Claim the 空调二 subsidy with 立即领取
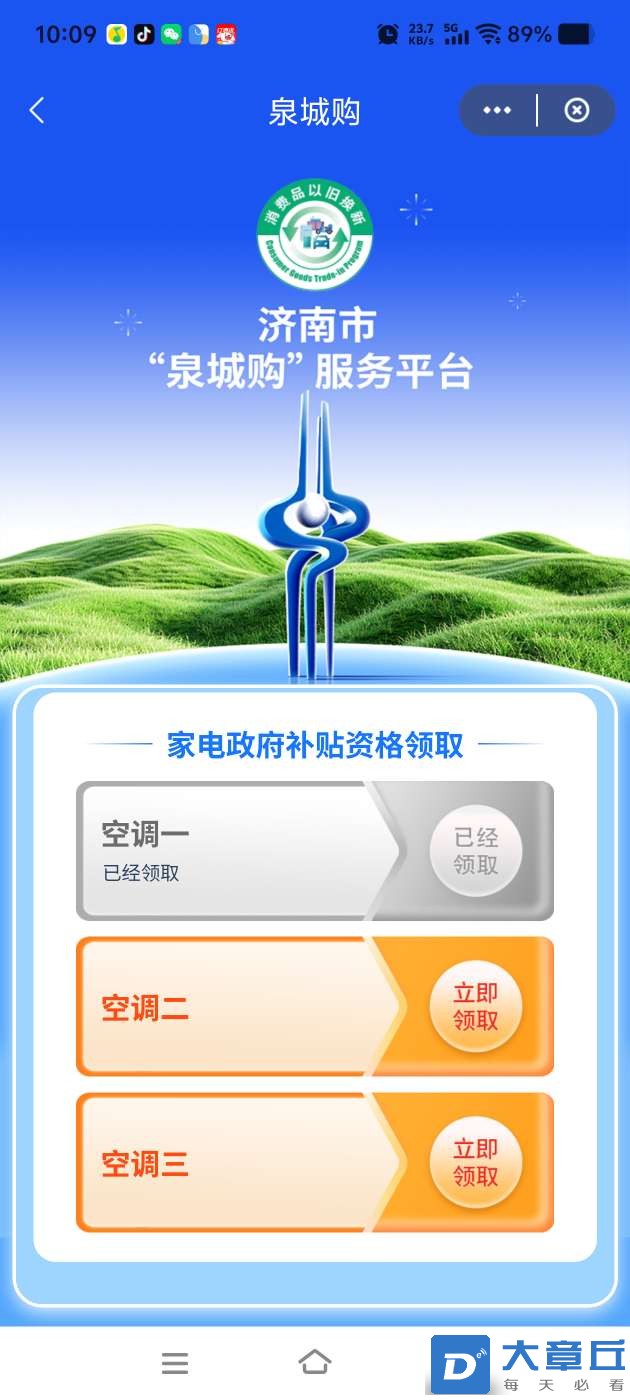Image resolution: width=630 pixels, height=1400 pixels. click(475, 1006)
